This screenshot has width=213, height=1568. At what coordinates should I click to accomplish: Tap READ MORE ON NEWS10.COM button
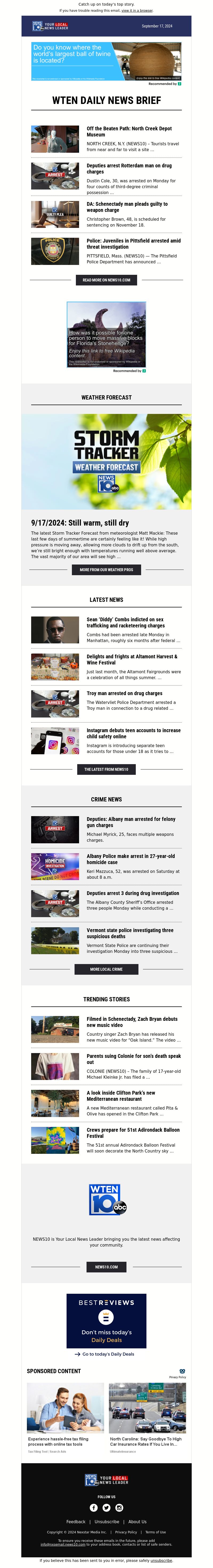point(106,280)
